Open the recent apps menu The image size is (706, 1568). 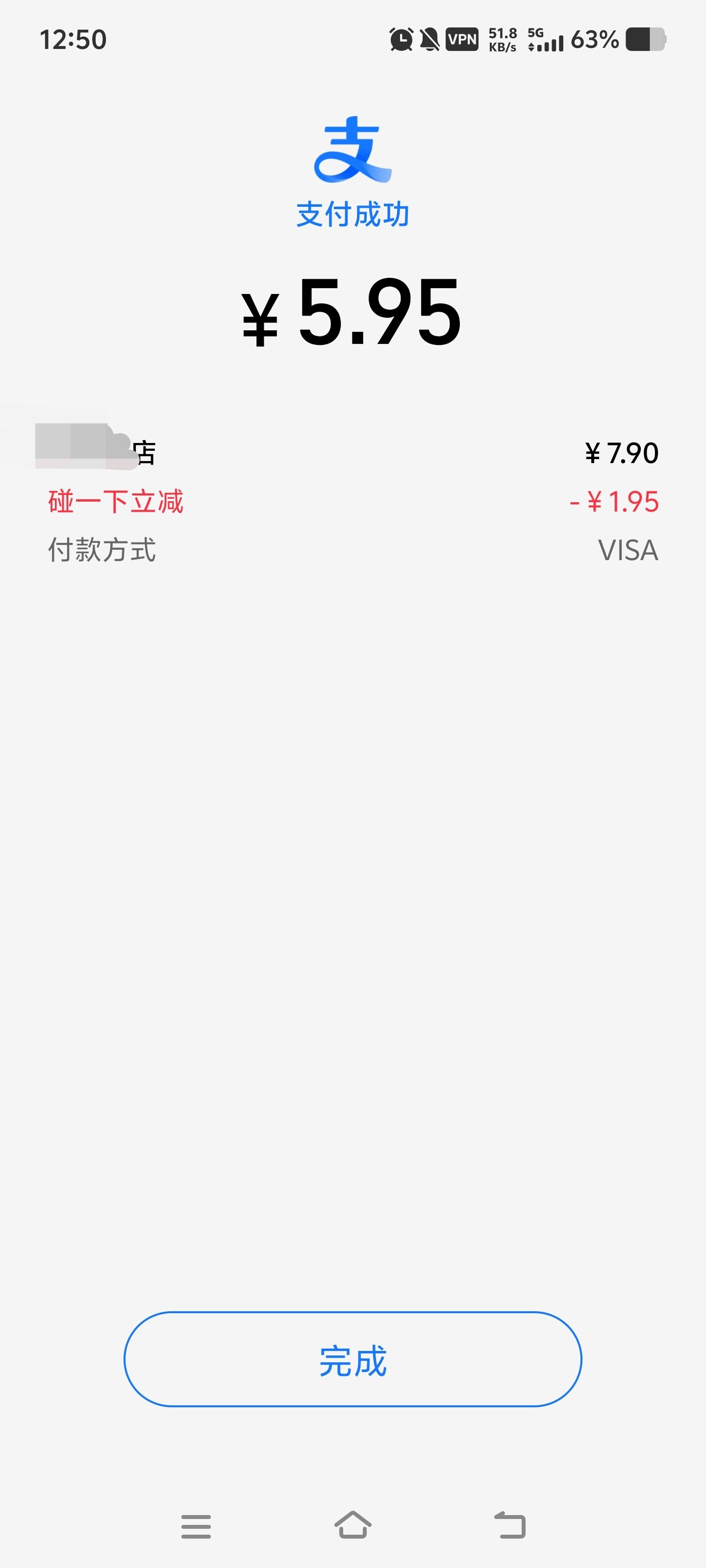click(x=196, y=1526)
